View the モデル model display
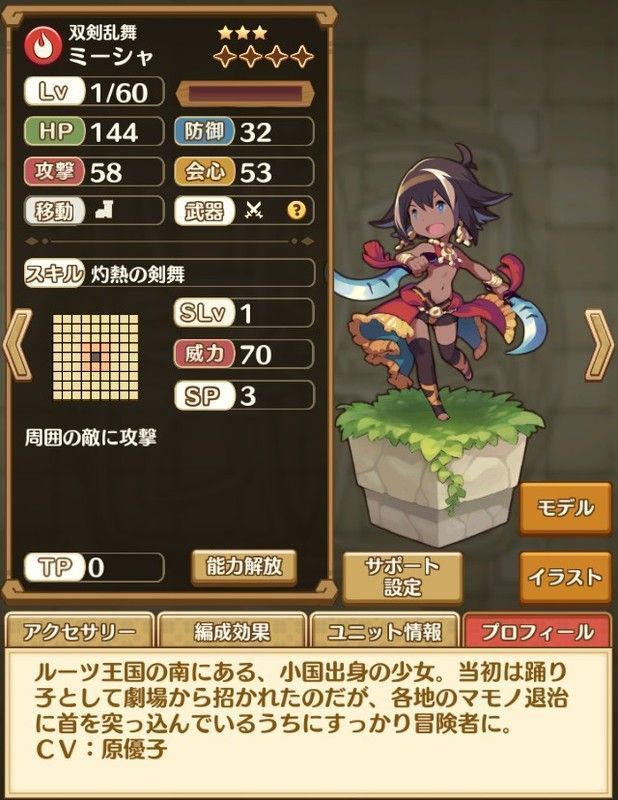 tap(565, 507)
